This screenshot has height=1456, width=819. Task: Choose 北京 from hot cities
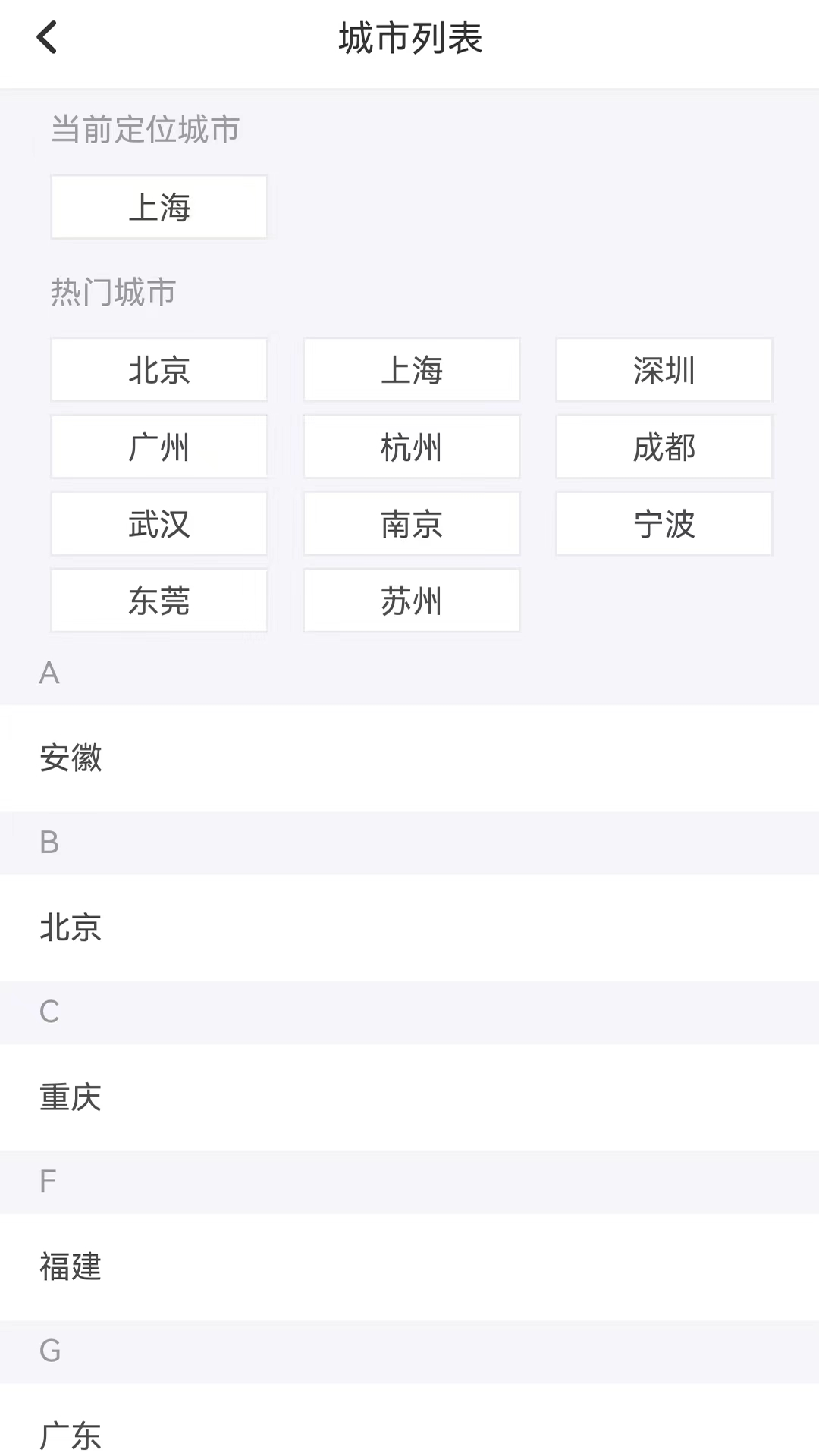[x=158, y=370]
